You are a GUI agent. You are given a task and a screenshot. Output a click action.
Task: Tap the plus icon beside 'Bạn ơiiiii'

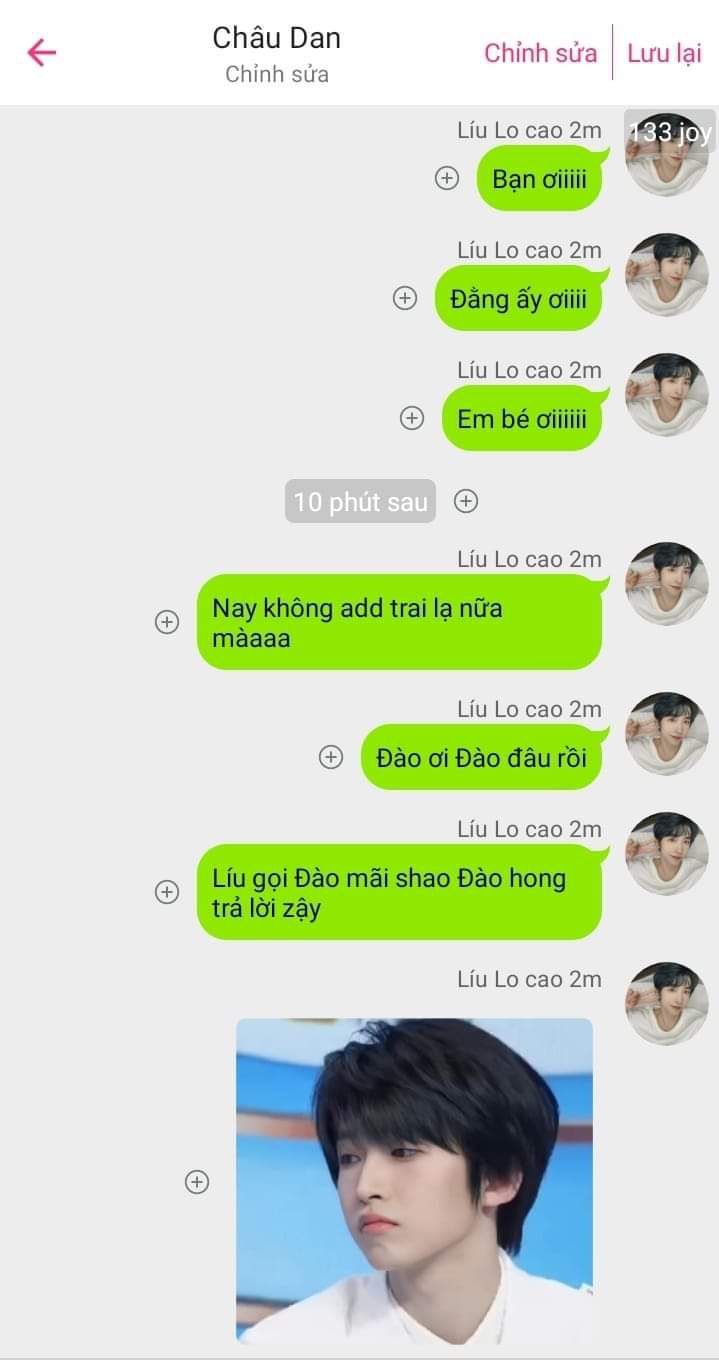447,178
